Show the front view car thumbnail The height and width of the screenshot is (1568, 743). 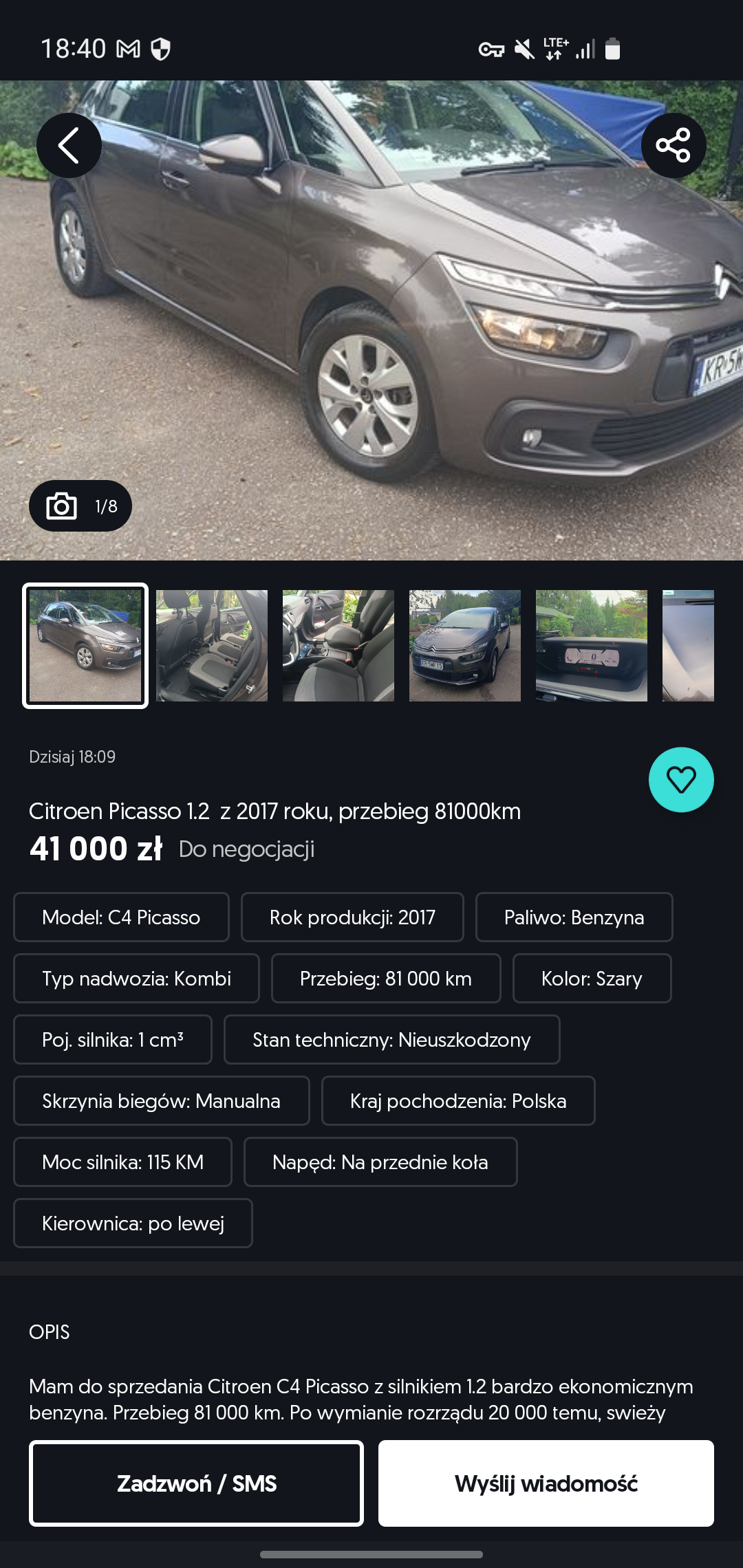(x=465, y=646)
